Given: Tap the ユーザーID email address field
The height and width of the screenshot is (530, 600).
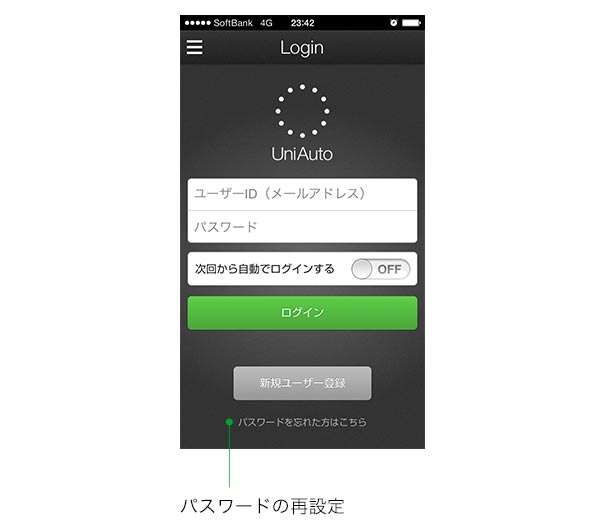Looking at the screenshot, I should tap(302, 194).
